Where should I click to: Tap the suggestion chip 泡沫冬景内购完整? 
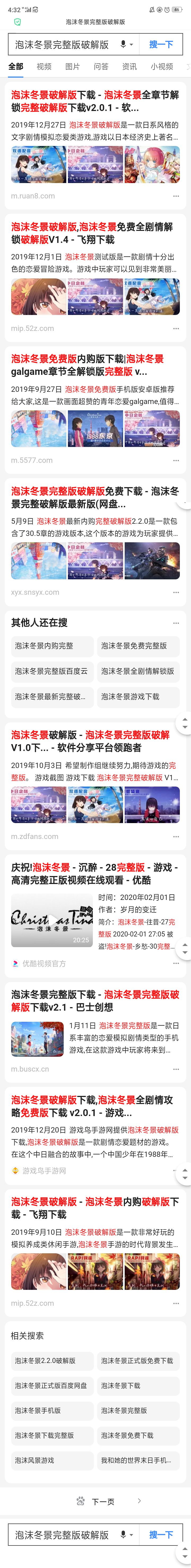click(53, 646)
